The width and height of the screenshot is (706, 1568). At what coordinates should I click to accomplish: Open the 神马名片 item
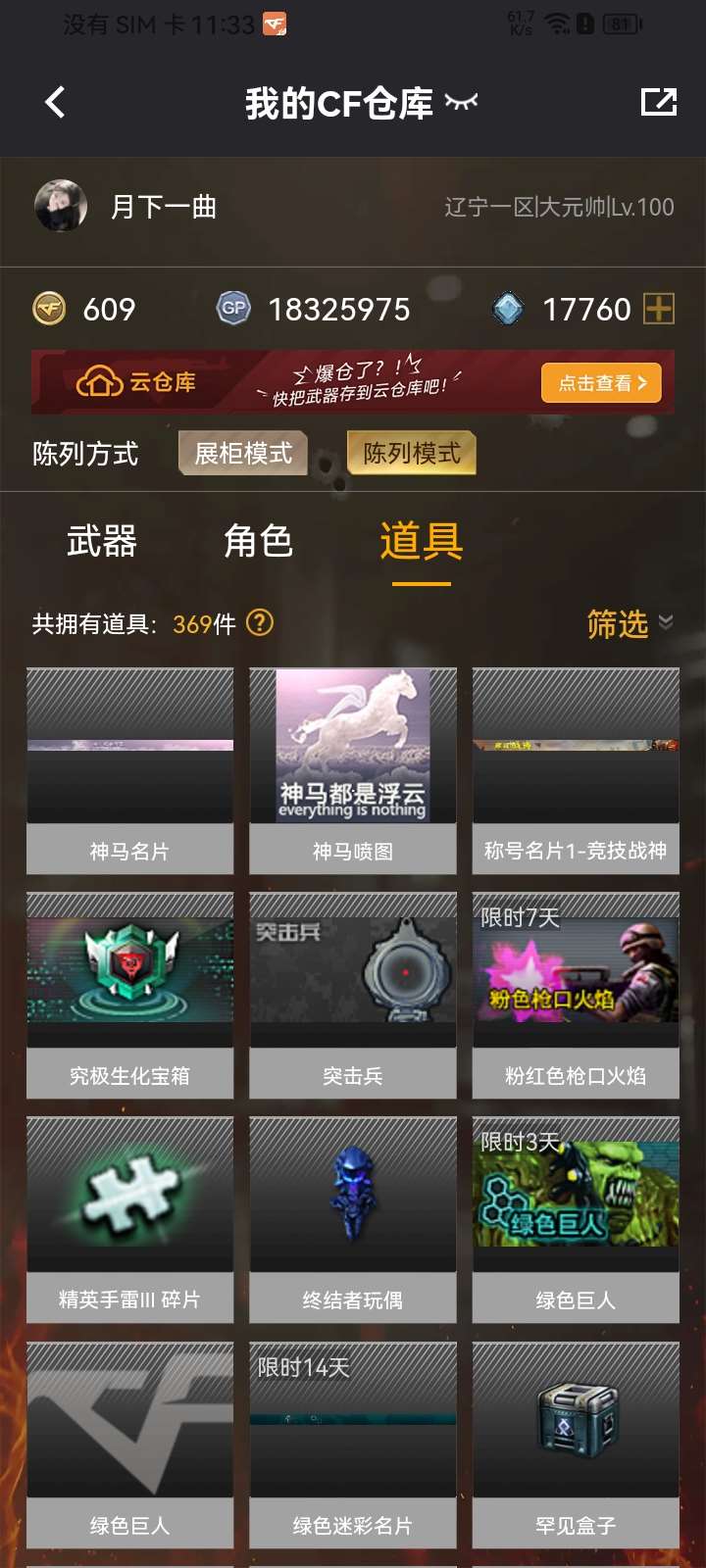(x=129, y=771)
